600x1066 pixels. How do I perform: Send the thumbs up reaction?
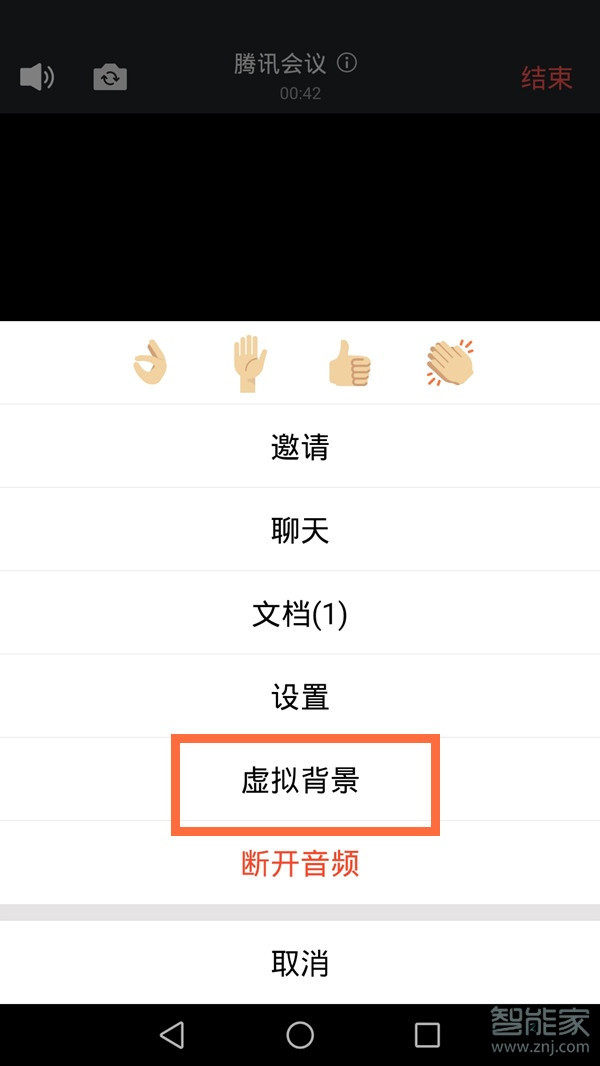[350, 363]
